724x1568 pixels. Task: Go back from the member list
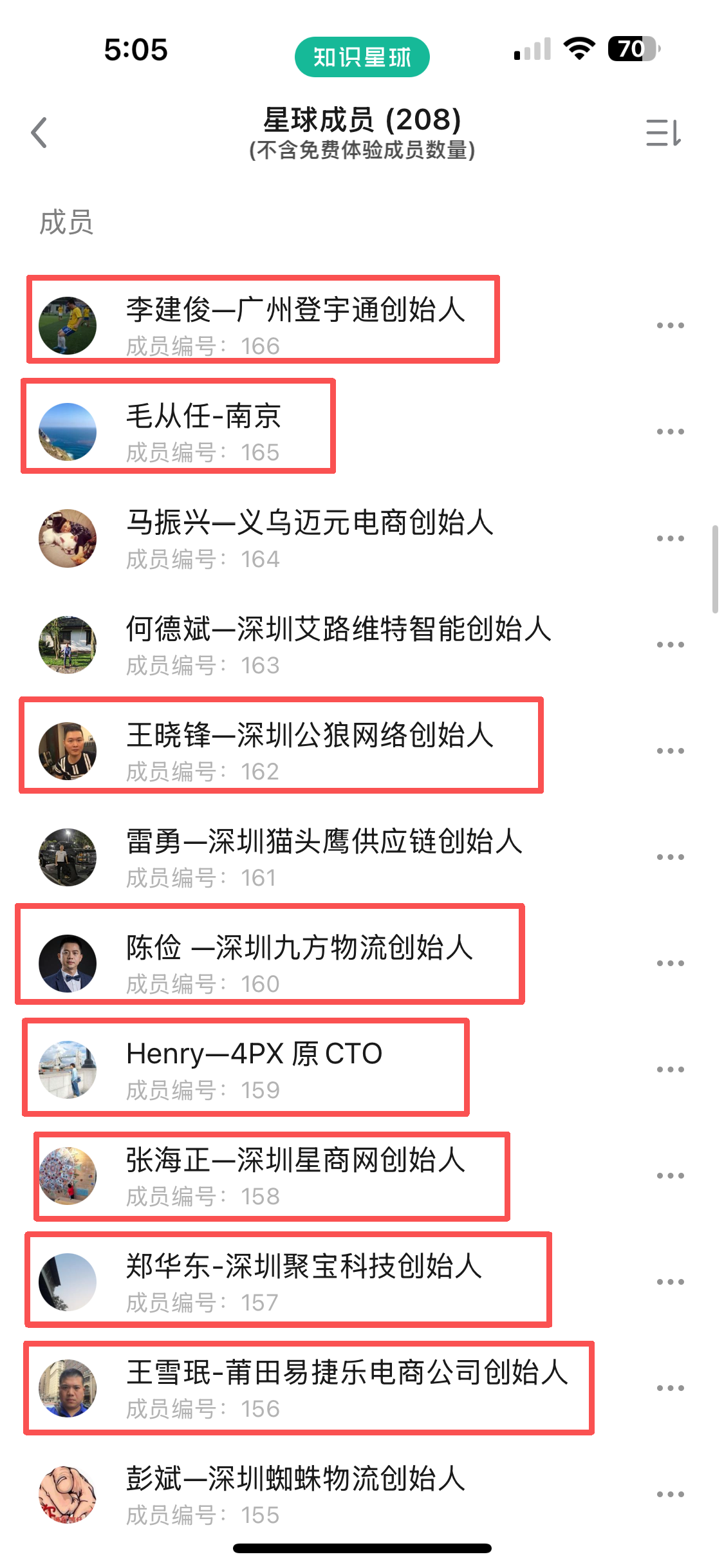click(x=39, y=133)
